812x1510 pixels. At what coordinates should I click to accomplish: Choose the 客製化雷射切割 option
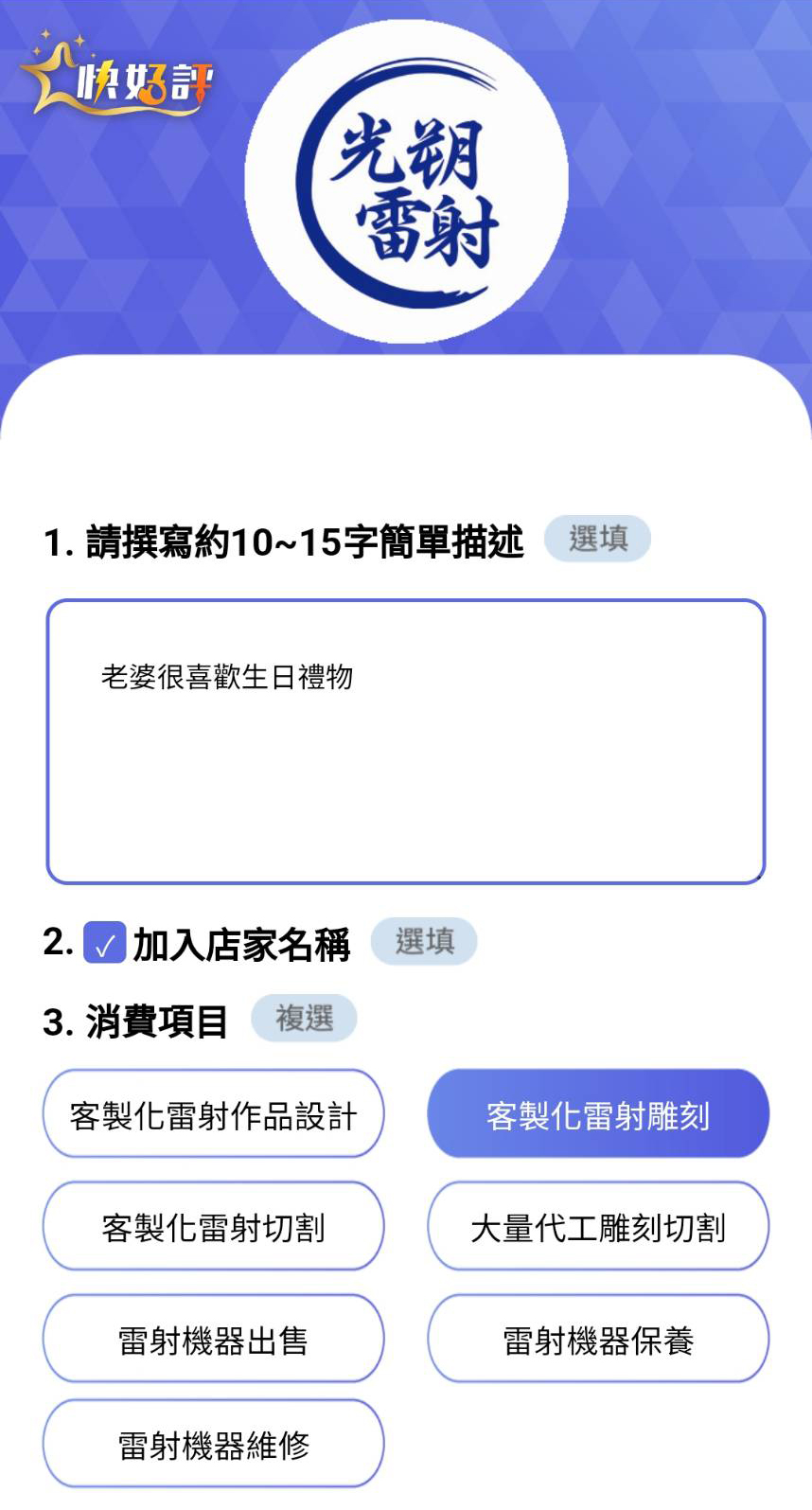[x=213, y=1227]
